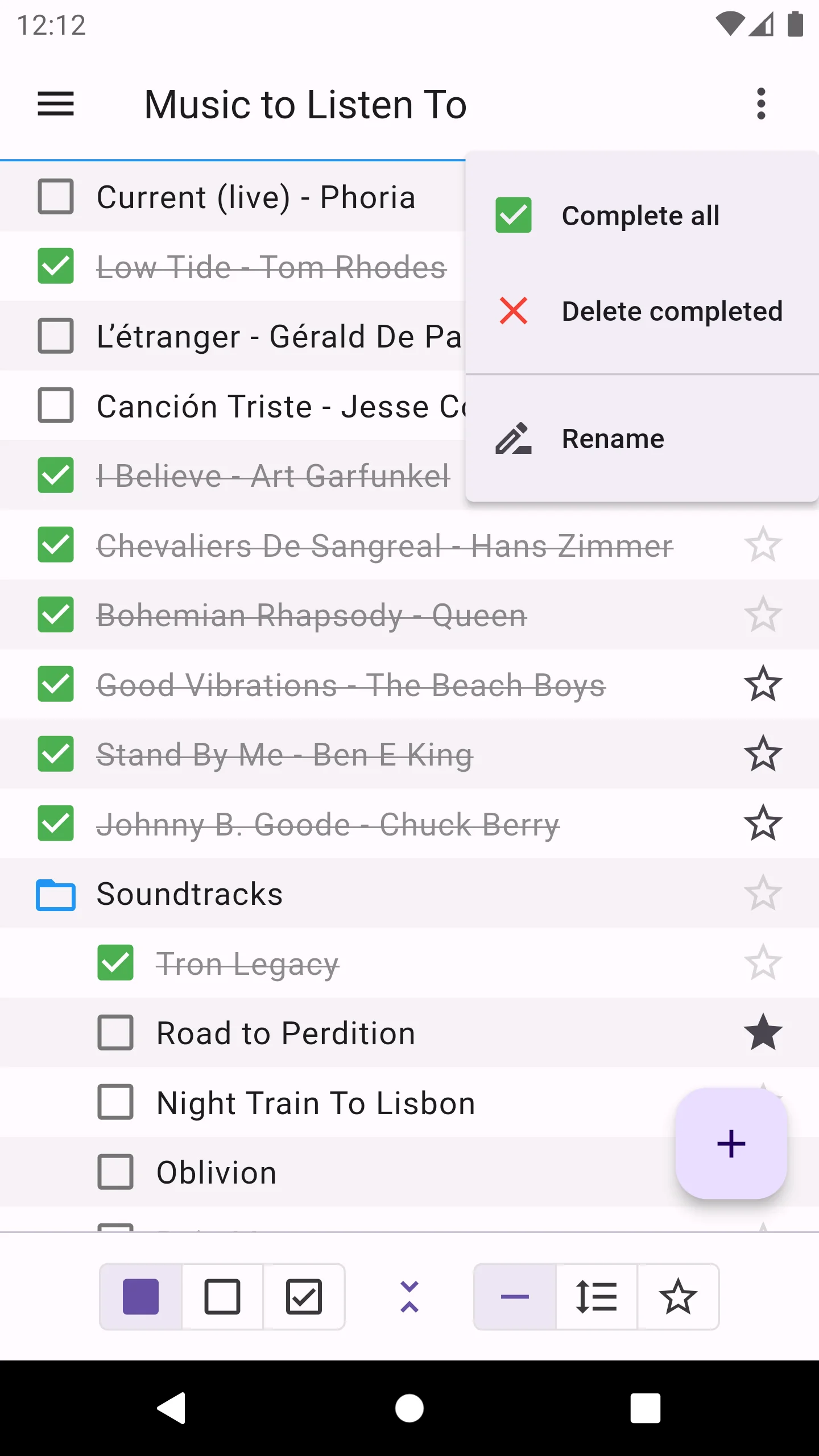This screenshot has width=819, height=1456.
Task: Mark Oblivion as completed
Action: (x=115, y=1172)
